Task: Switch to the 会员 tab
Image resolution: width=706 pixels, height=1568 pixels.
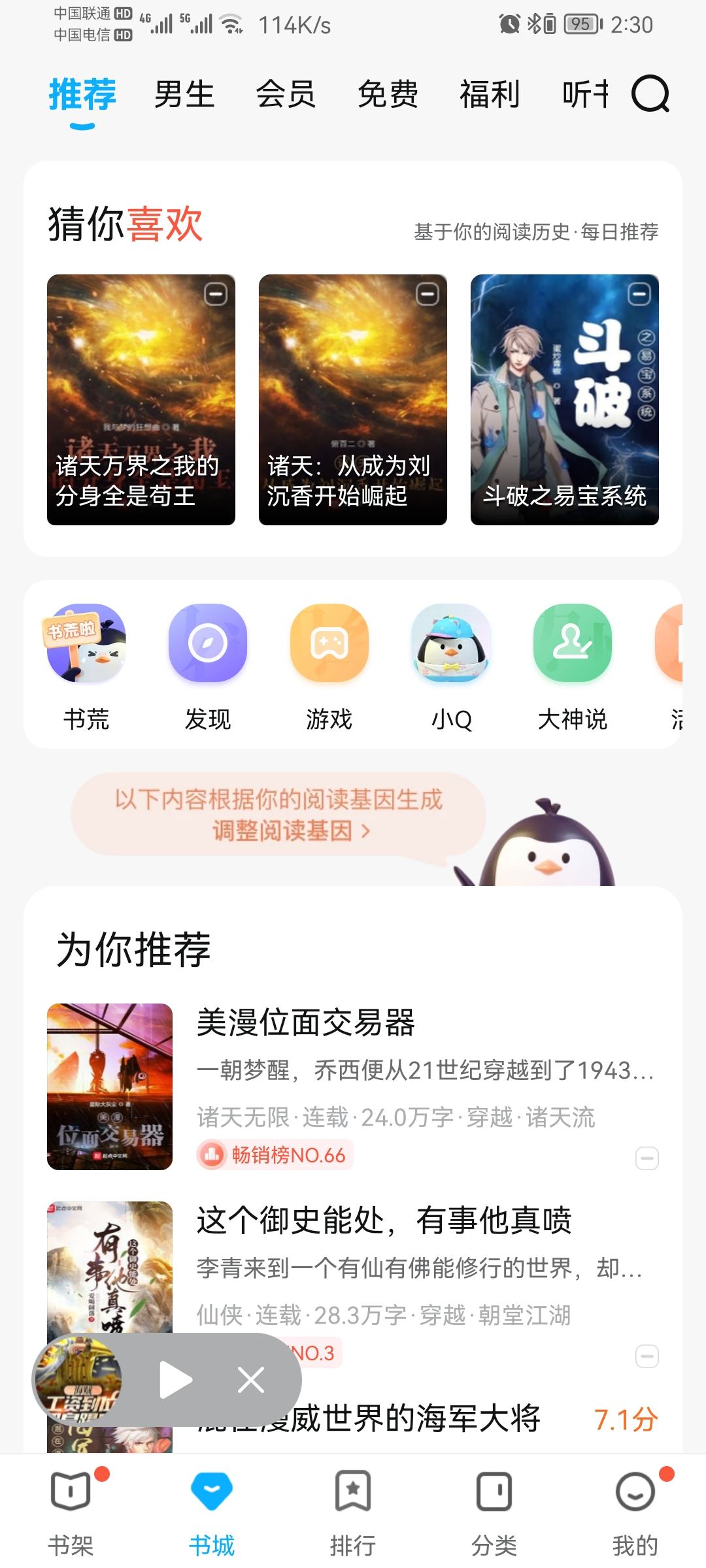Action: pyautogui.click(x=286, y=94)
